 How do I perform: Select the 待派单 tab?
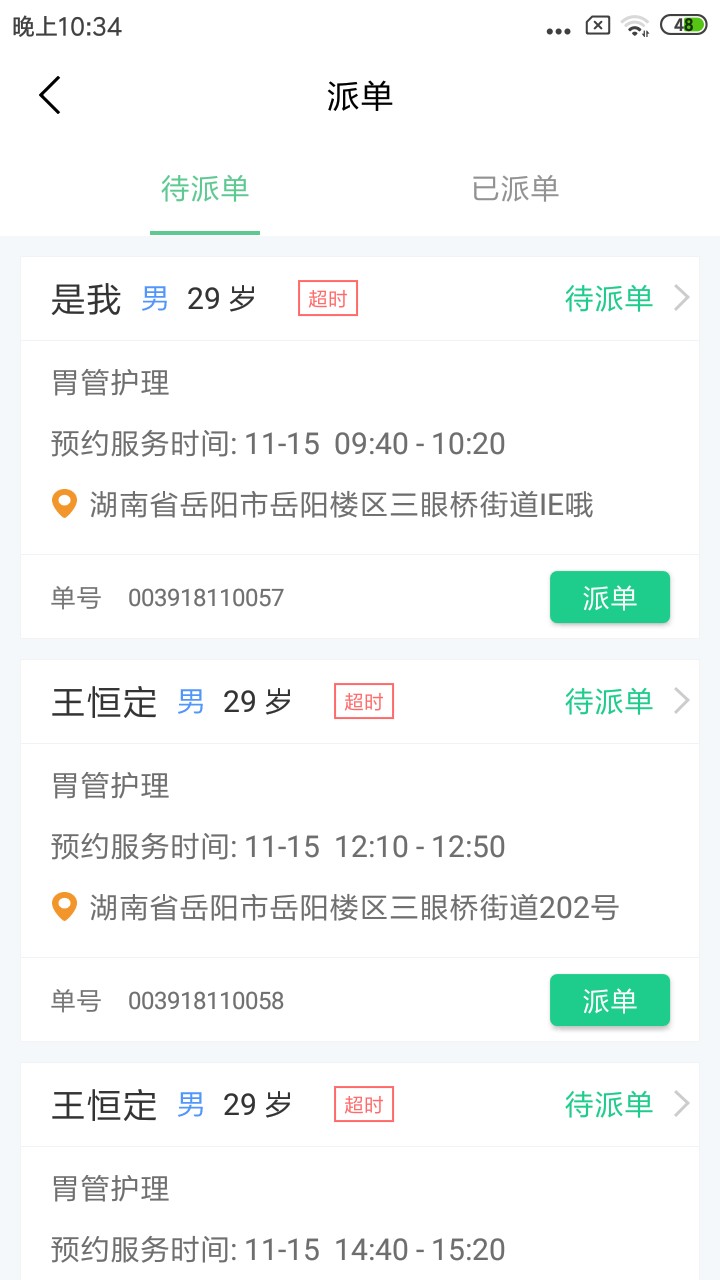(205, 189)
